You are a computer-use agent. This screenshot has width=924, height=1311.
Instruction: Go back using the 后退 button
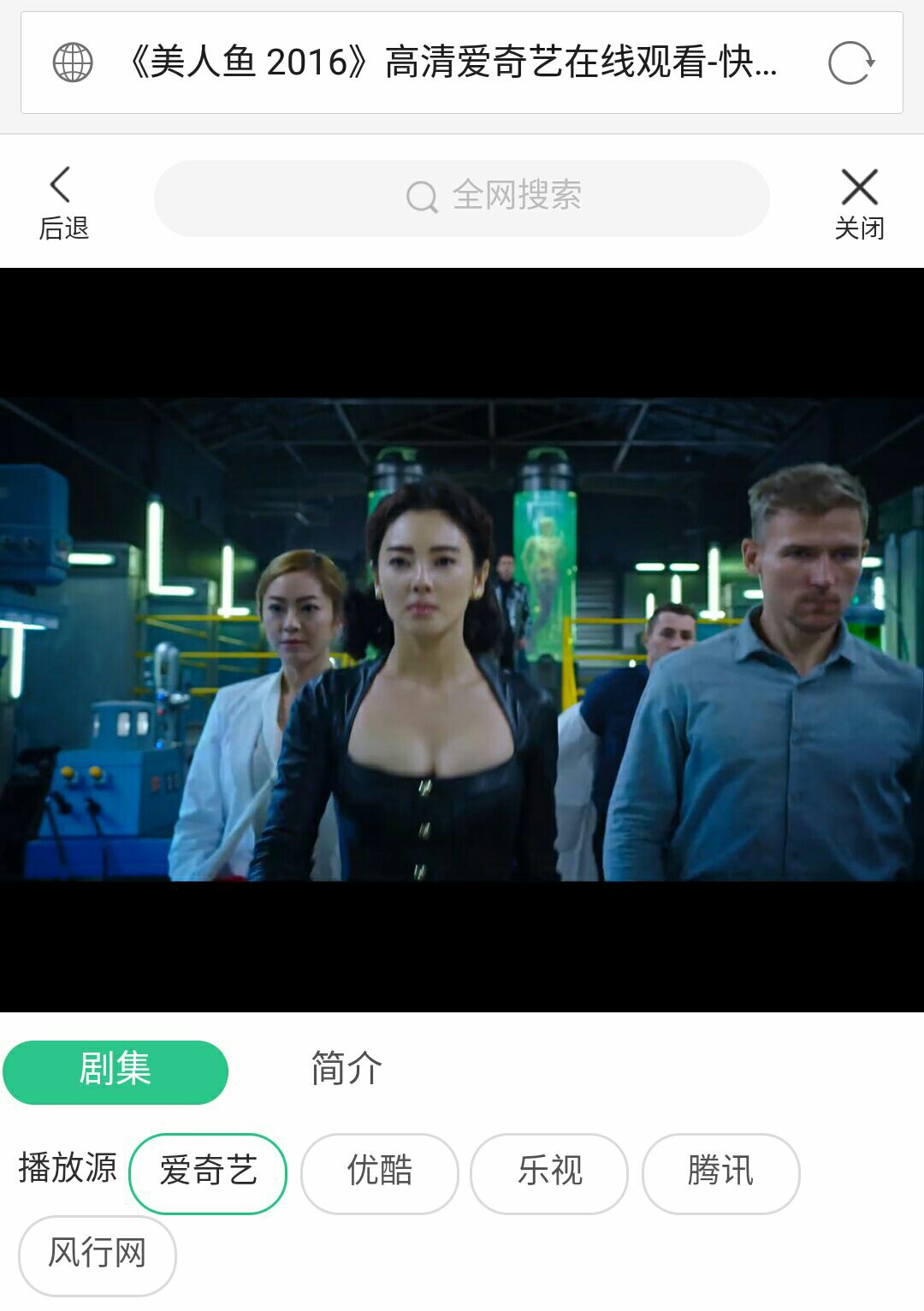click(x=62, y=204)
